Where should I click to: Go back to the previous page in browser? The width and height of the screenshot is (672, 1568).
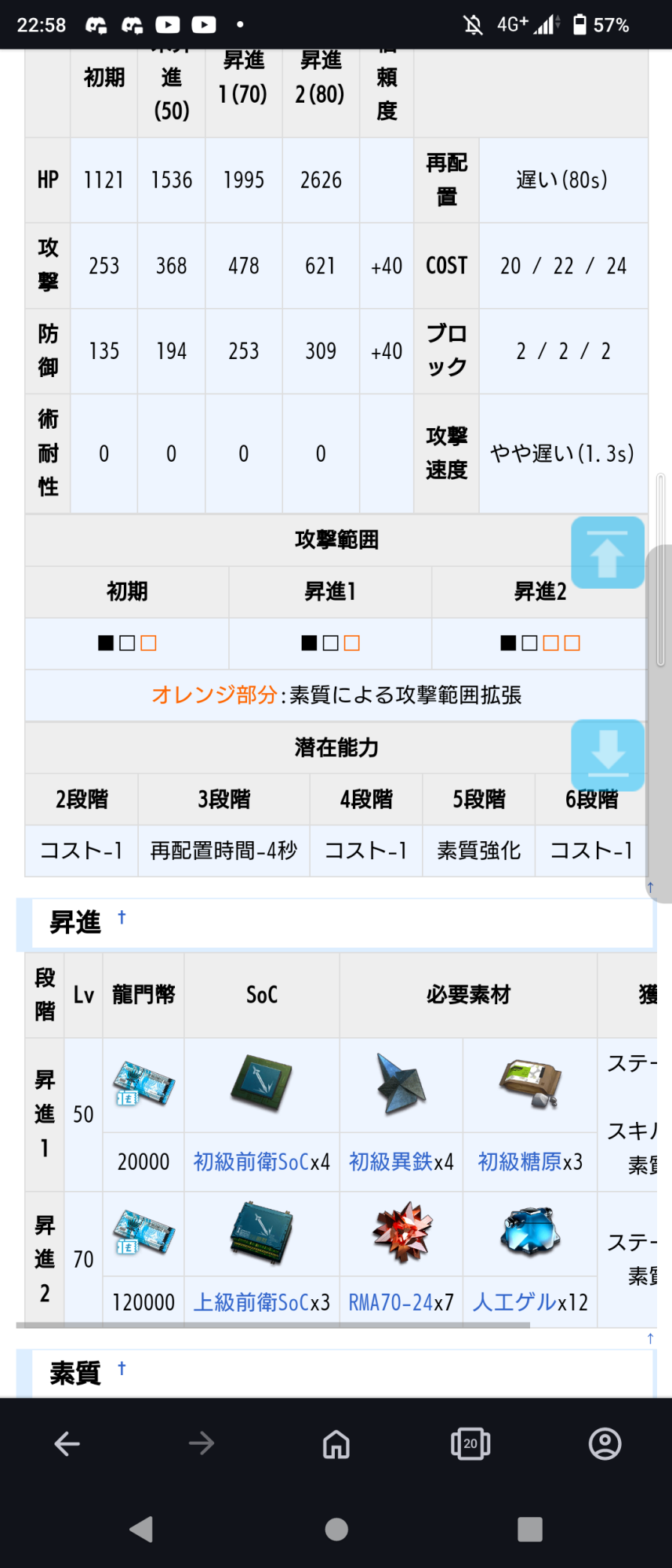67,1443
